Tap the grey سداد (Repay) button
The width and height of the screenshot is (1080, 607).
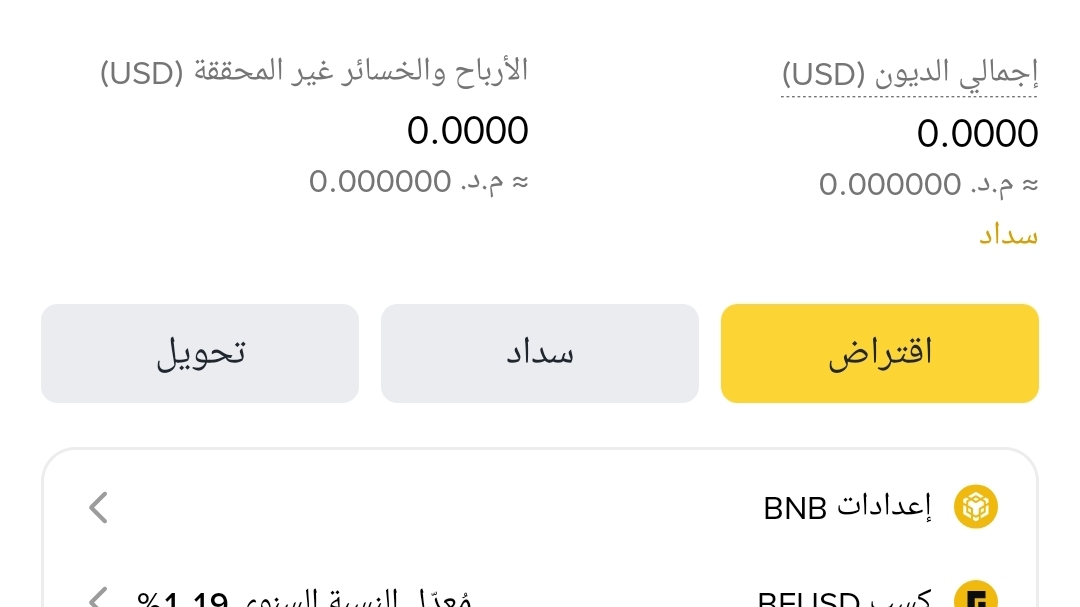(539, 353)
